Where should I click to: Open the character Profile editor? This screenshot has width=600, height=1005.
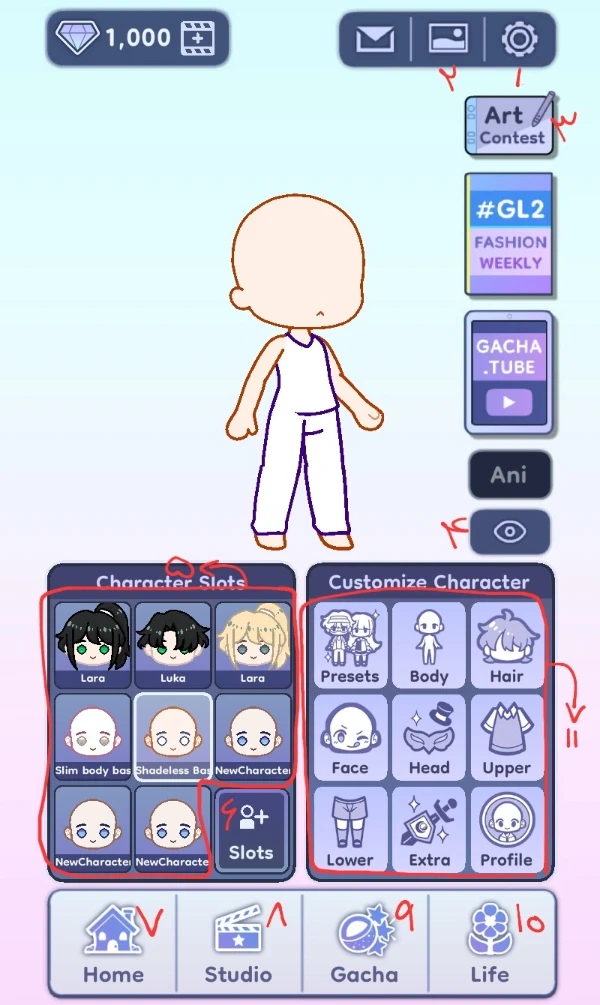coord(507,829)
